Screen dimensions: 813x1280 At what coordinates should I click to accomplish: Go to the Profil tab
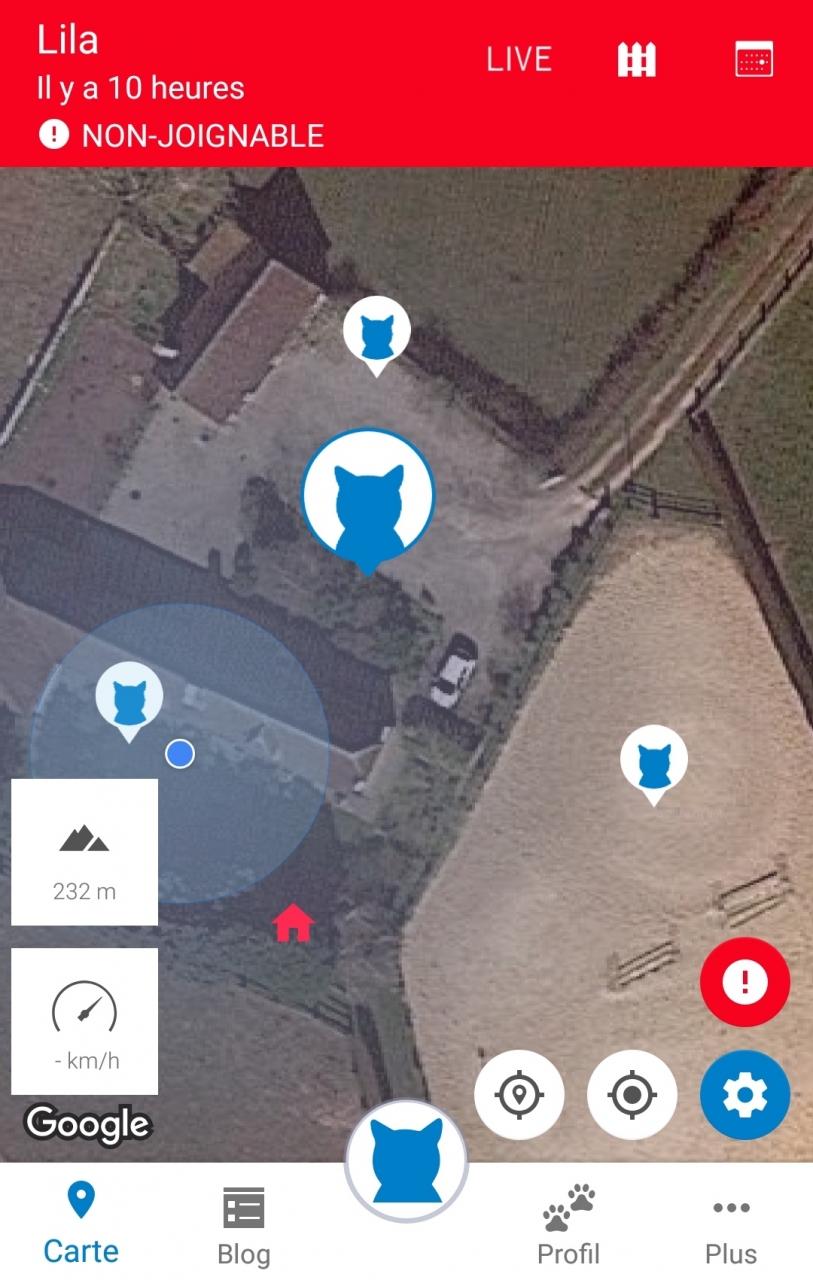pos(568,1225)
